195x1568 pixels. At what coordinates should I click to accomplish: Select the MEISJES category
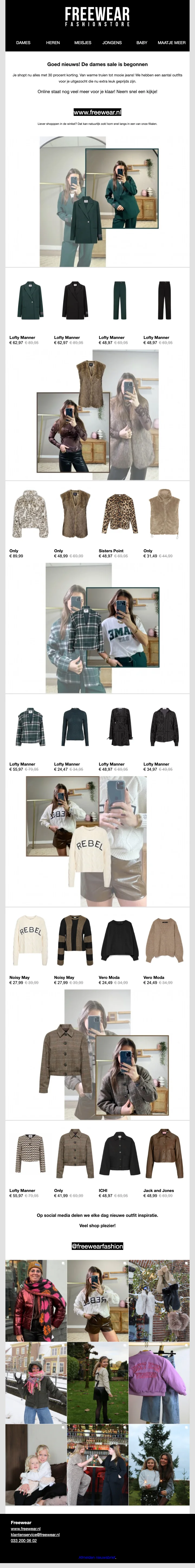[83, 43]
